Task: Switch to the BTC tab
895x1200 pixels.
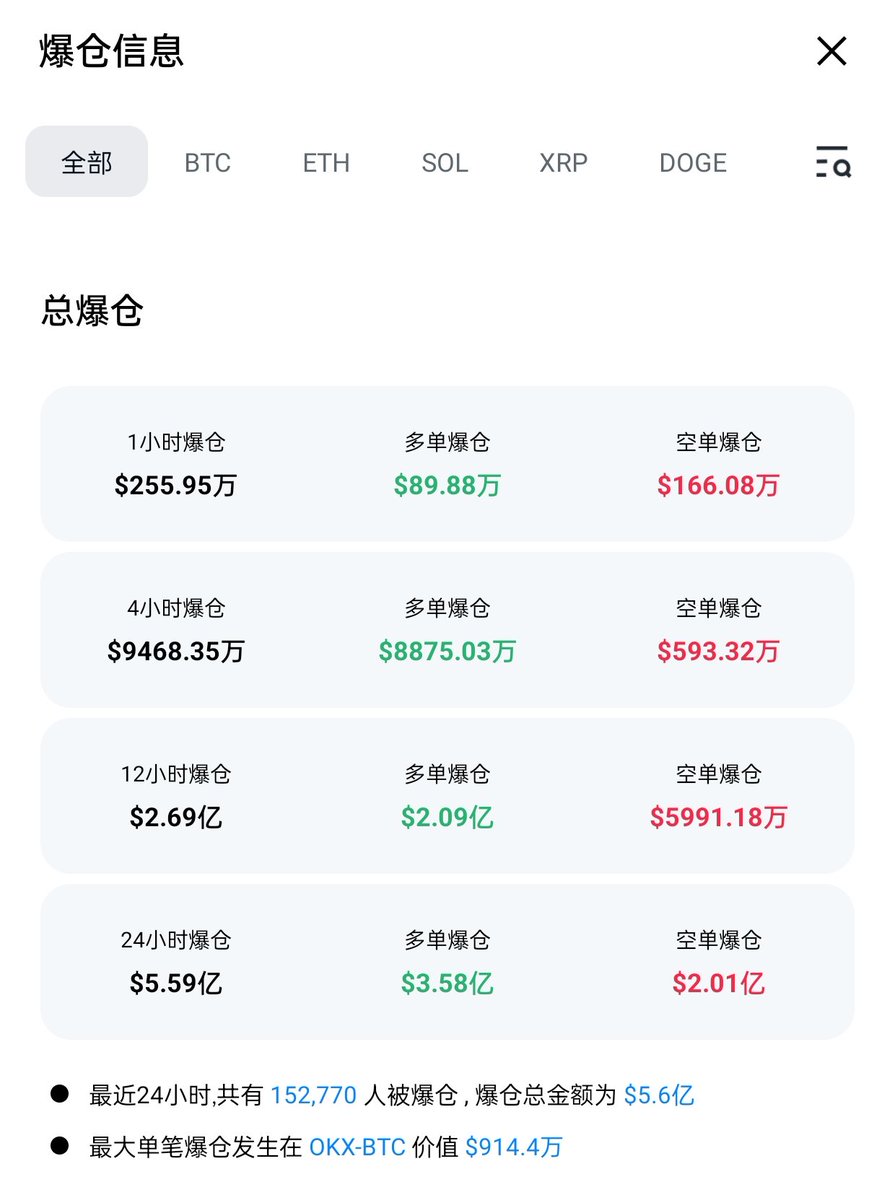Action: tap(207, 163)
